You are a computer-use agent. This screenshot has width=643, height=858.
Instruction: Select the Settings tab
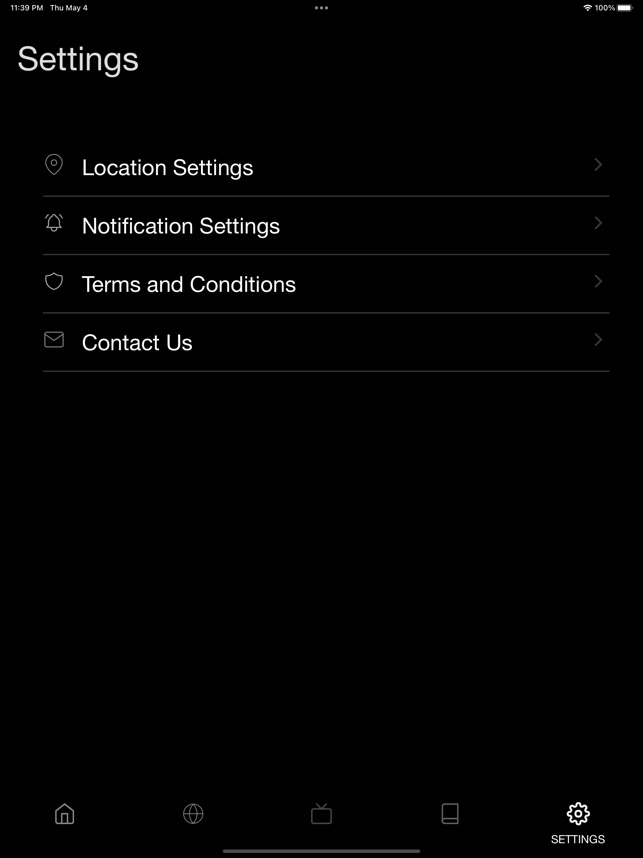pos(578,822)
